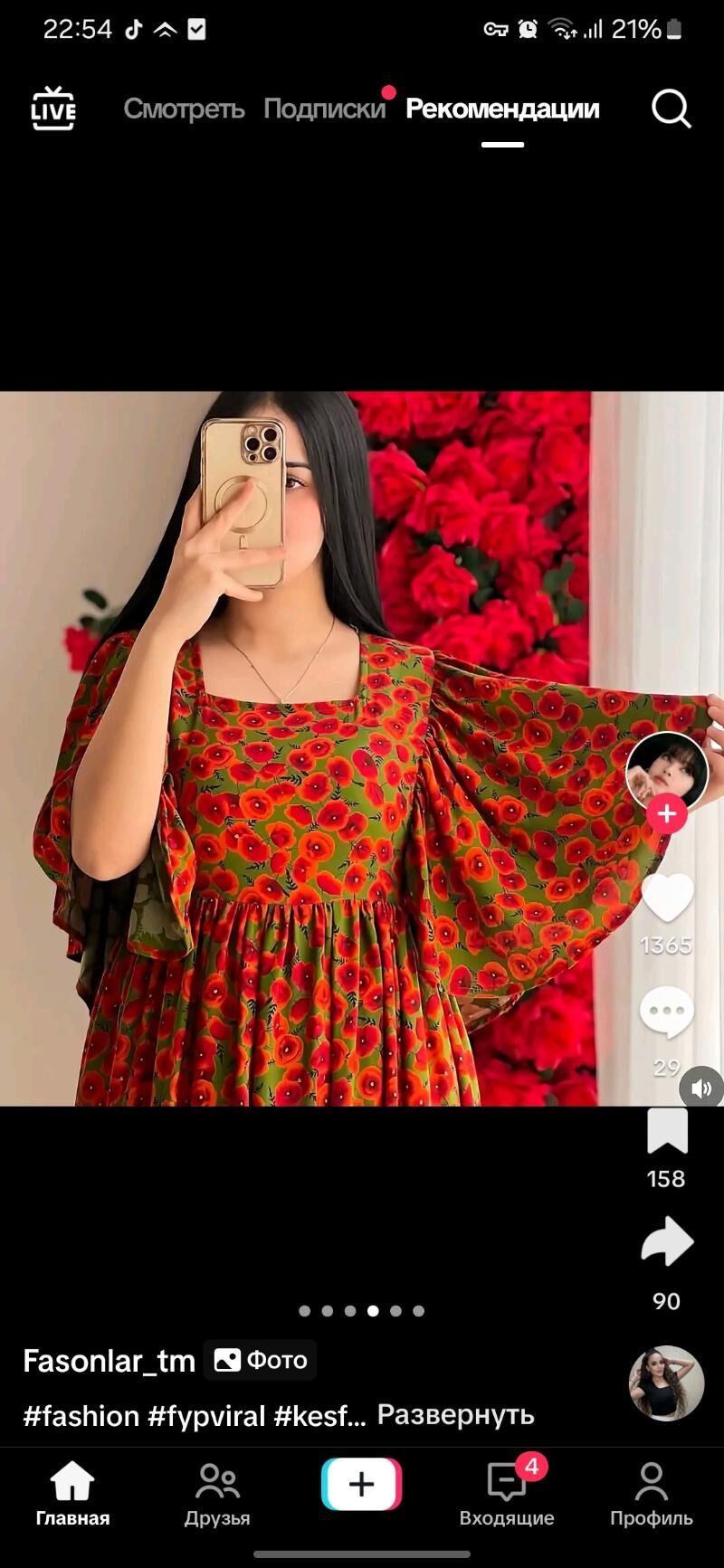The height and width of the screenshot is (1568, 724).
Task: Open the LIVE streams icon
Action: (53, 109)
